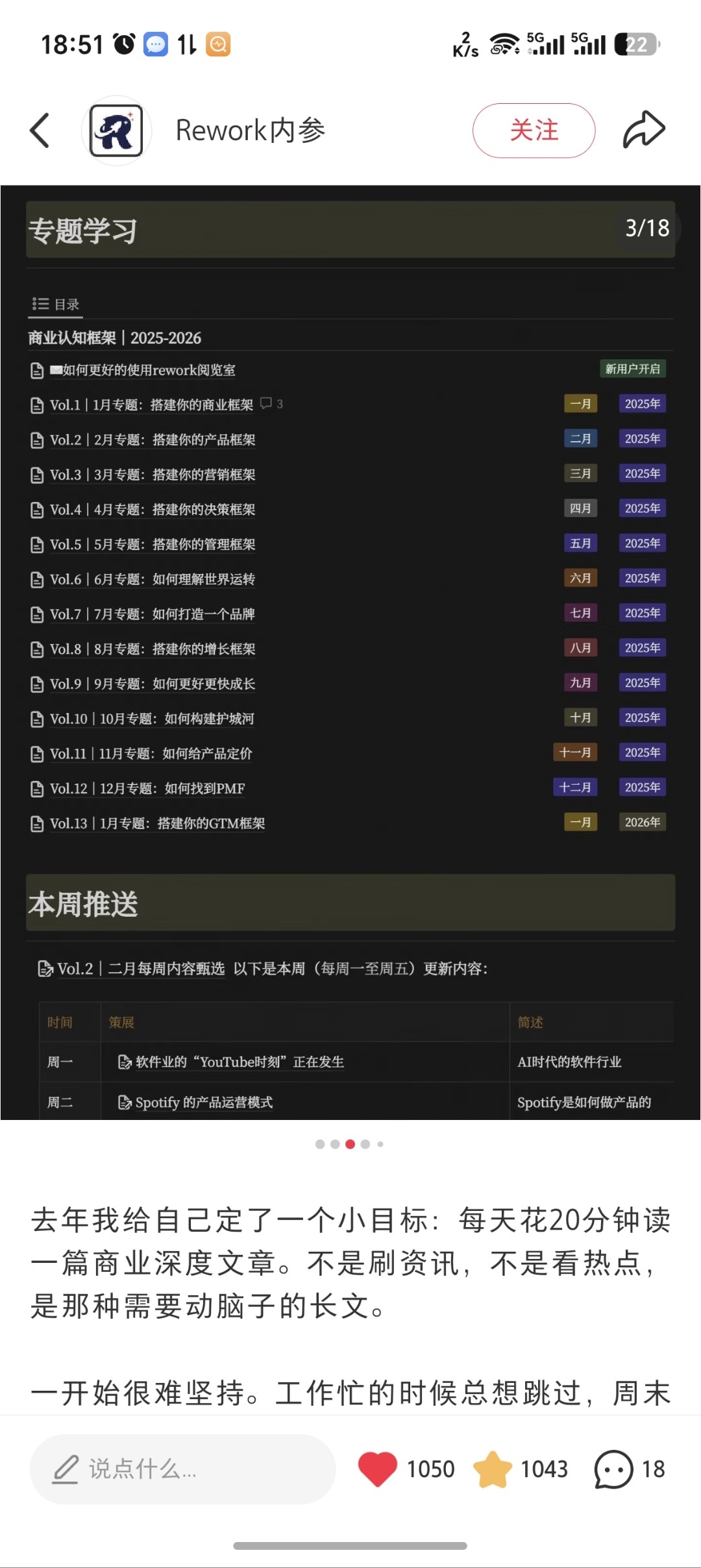Like the post with the heart icon
Viewport: 701px width, 1568px height.
coord(377,1469)
